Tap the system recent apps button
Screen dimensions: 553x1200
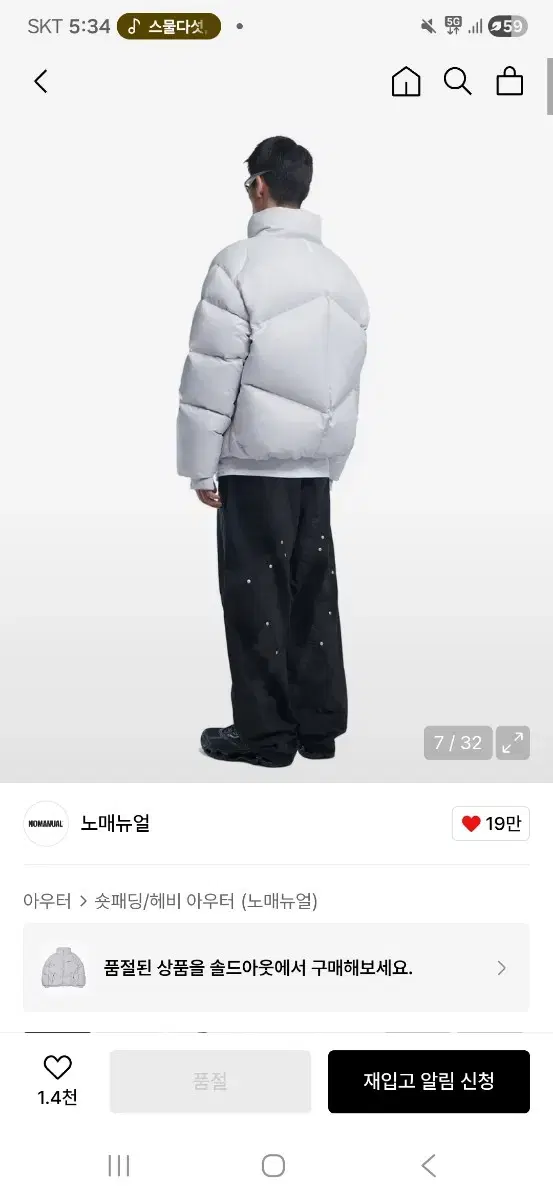tap(119, 1165)
